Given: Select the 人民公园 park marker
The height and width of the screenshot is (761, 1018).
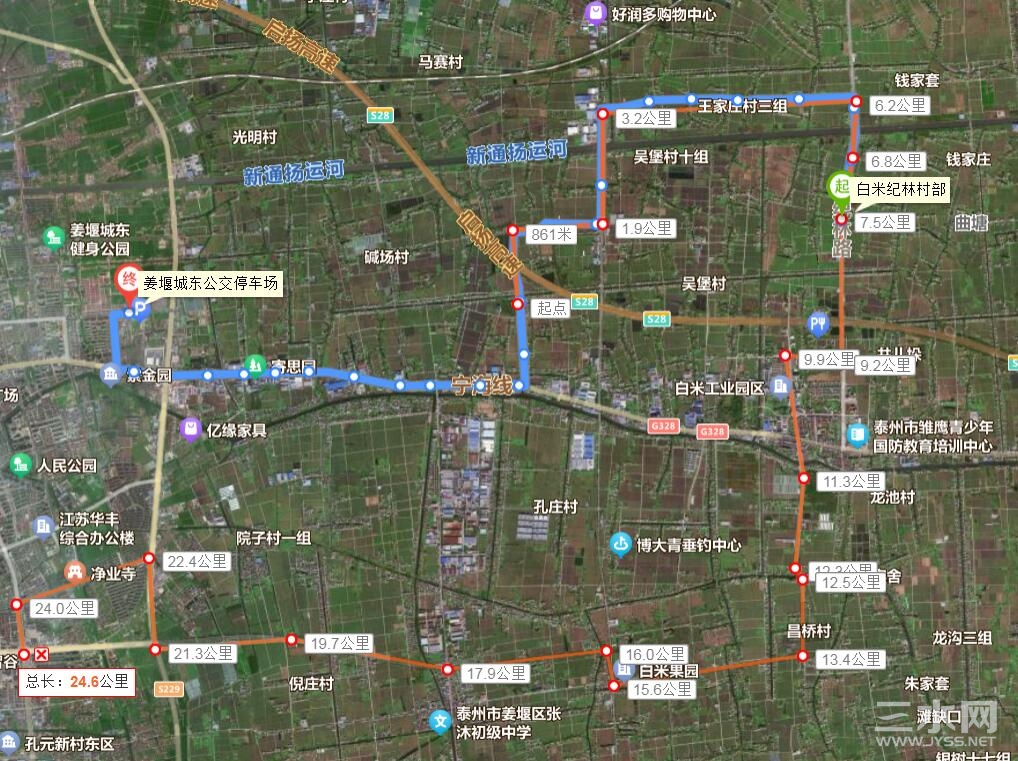Looking at the screenshot, I should 20,465.
